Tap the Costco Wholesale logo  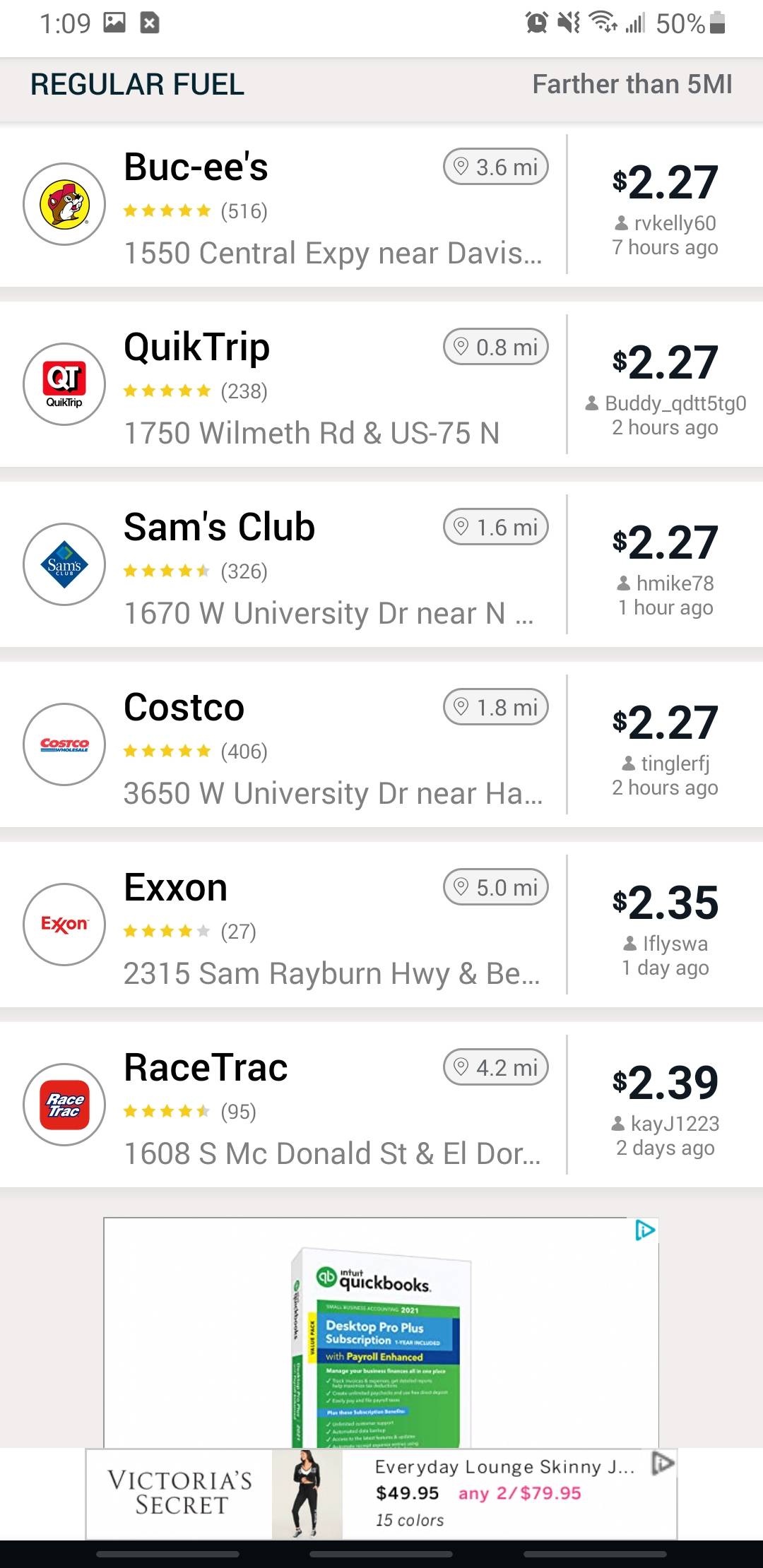point(64,745)
